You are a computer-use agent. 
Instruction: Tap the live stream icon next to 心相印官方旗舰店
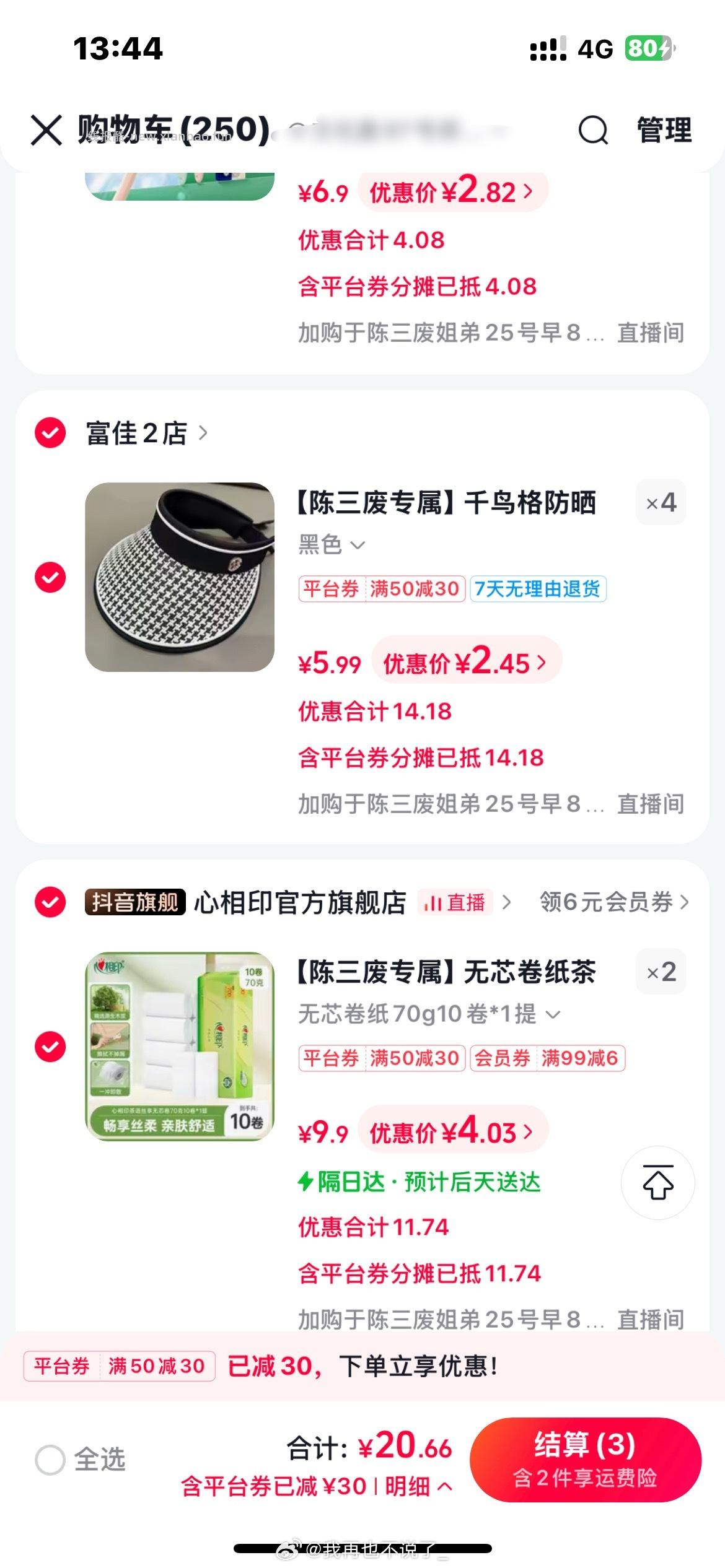[456, 903]
